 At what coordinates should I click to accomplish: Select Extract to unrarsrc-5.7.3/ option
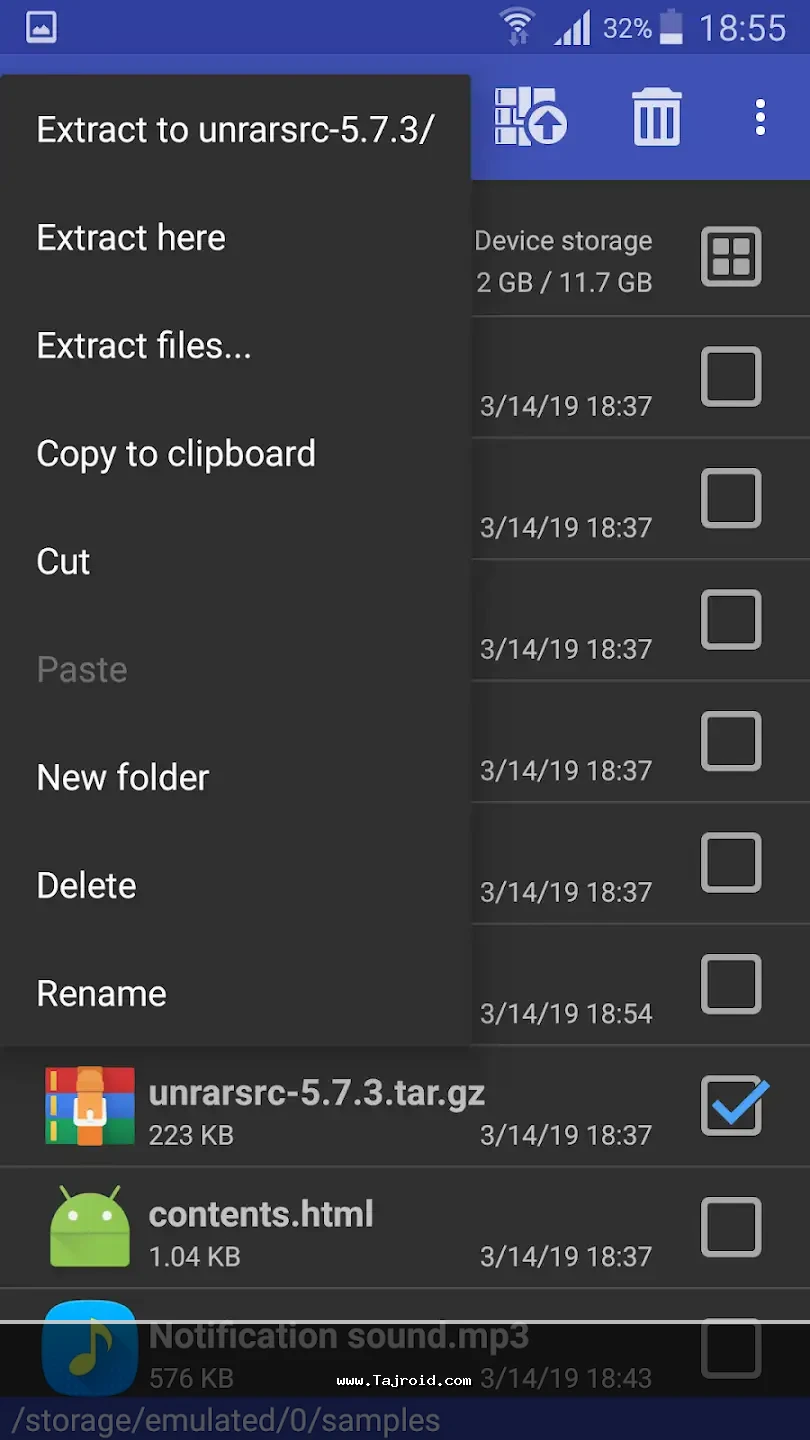click(235, 130)
